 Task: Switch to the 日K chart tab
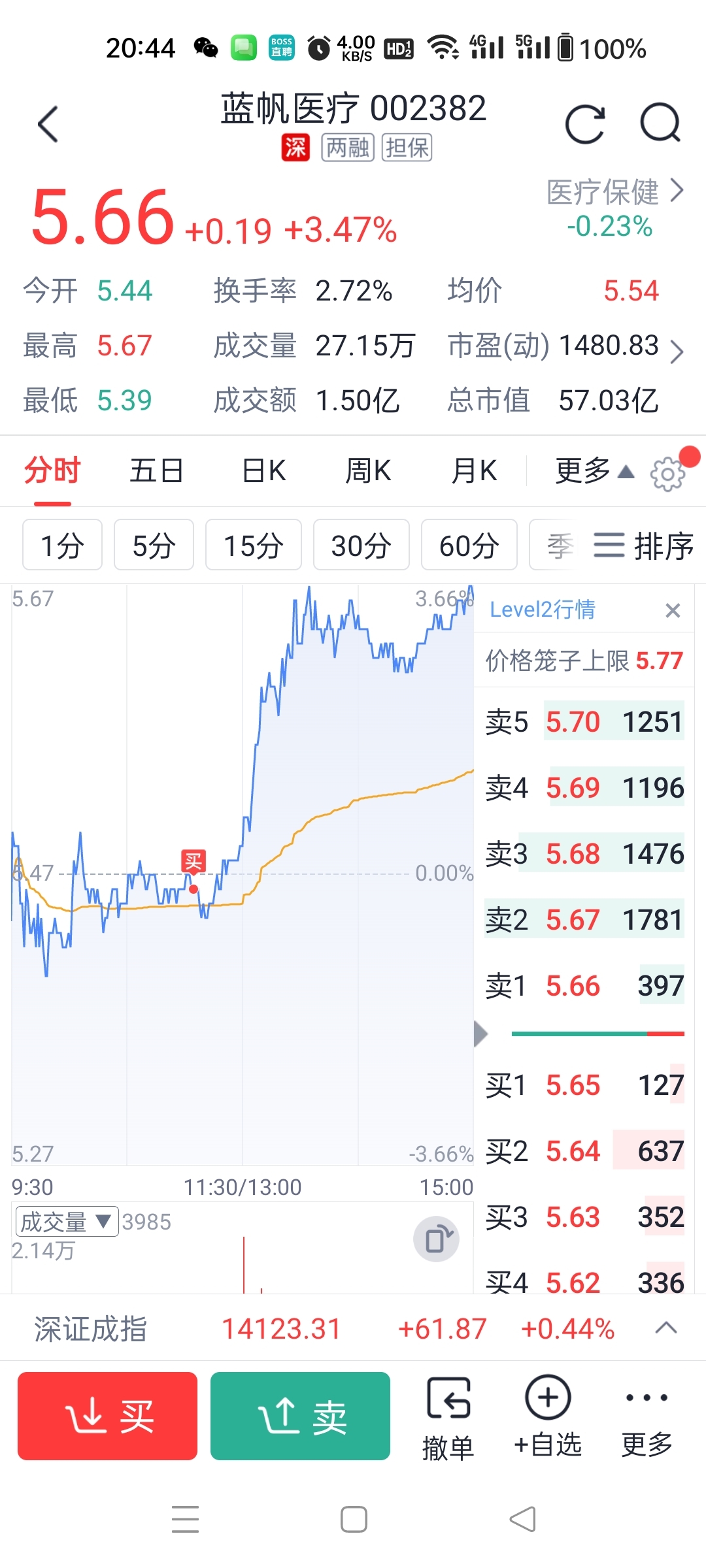264,470
